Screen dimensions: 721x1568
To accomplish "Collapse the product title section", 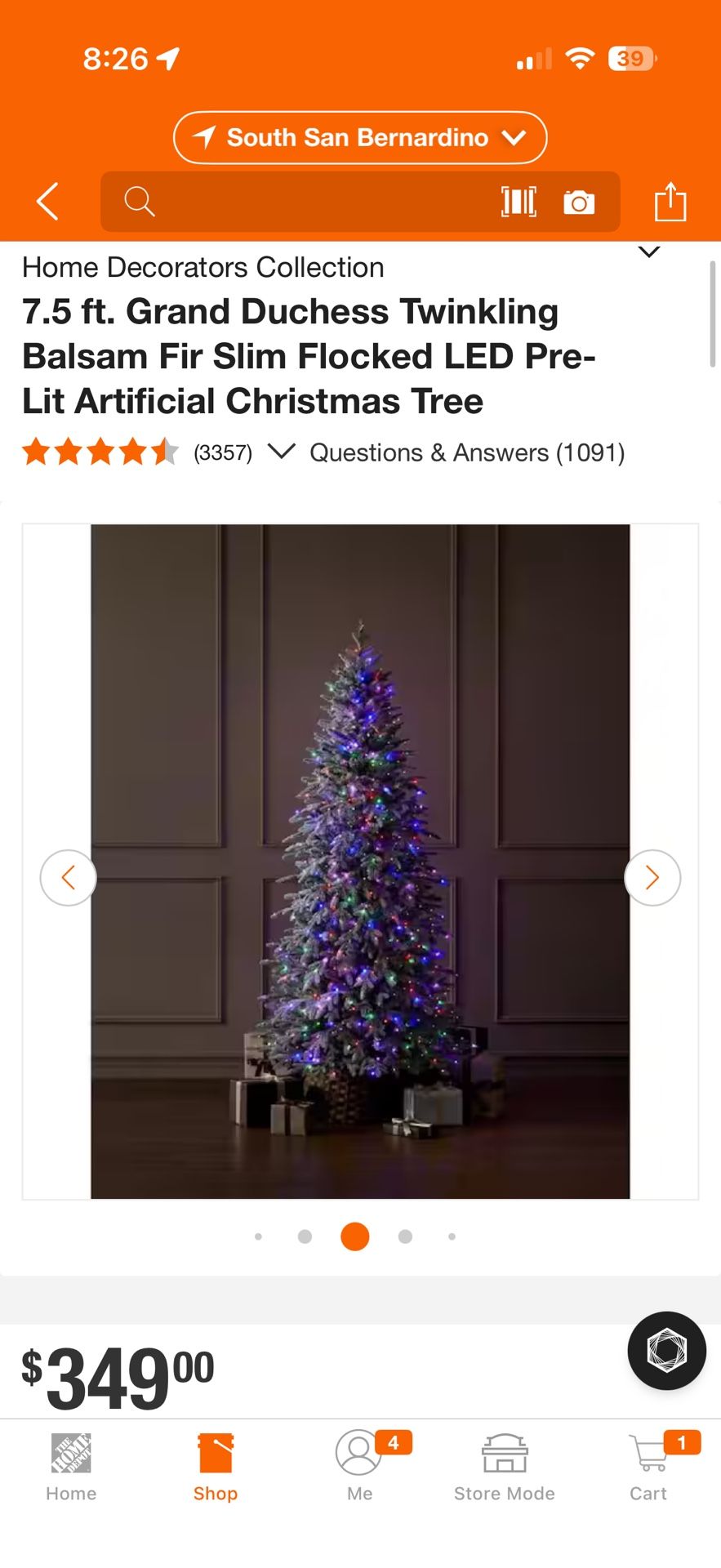I will [x=648, y=252].
